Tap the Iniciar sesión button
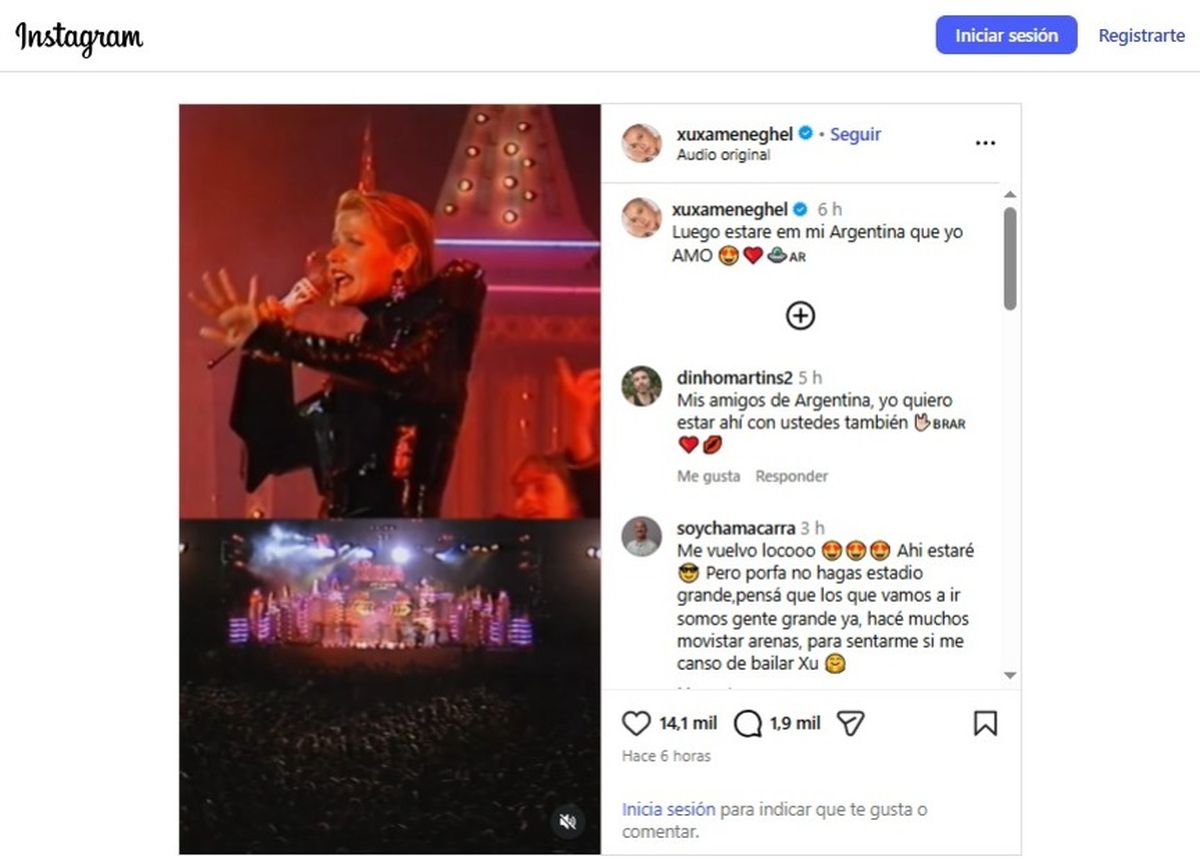The height and width of the screenshot is (867, 1200). (x=1006, y=35)
